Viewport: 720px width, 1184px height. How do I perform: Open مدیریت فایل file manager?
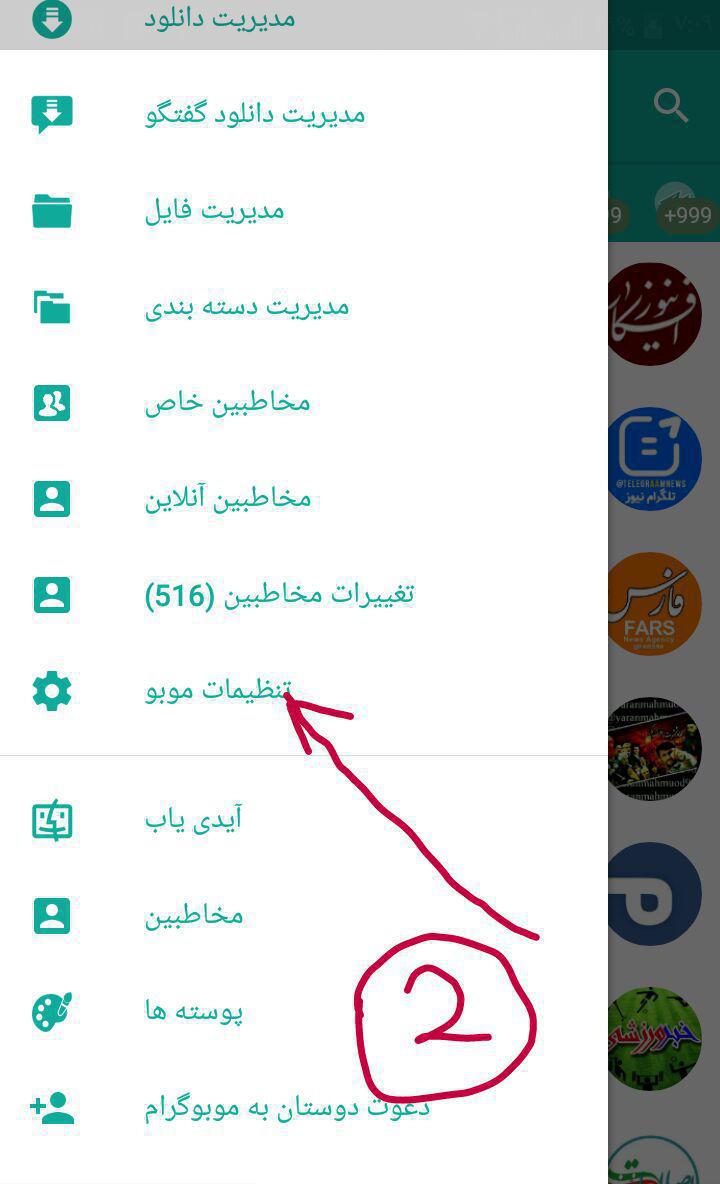[303, 211]
